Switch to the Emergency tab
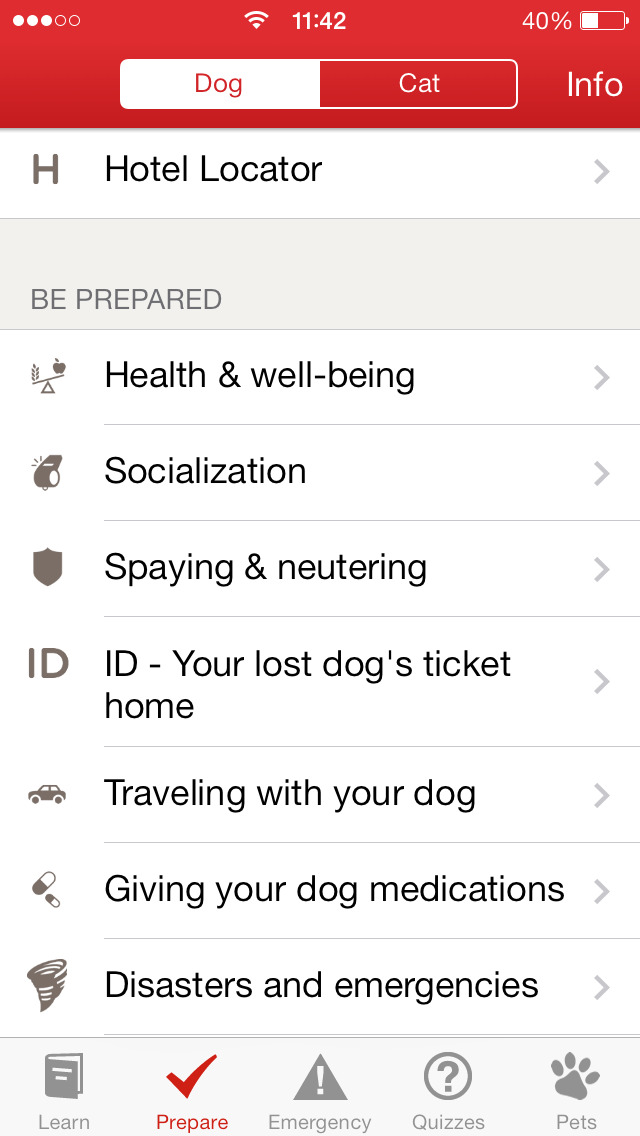The width and height of the screenshot is (640, 1136). tap(320, 1089)
